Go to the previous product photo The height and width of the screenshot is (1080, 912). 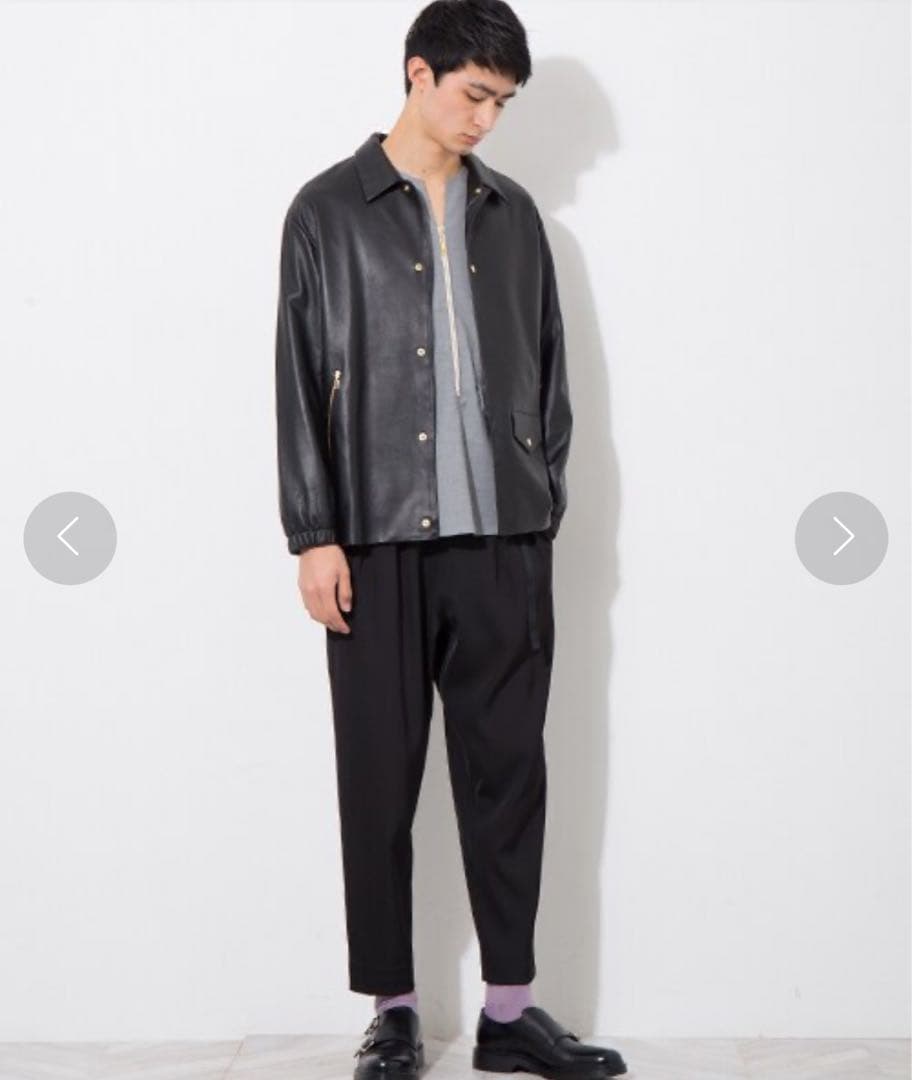70,538
